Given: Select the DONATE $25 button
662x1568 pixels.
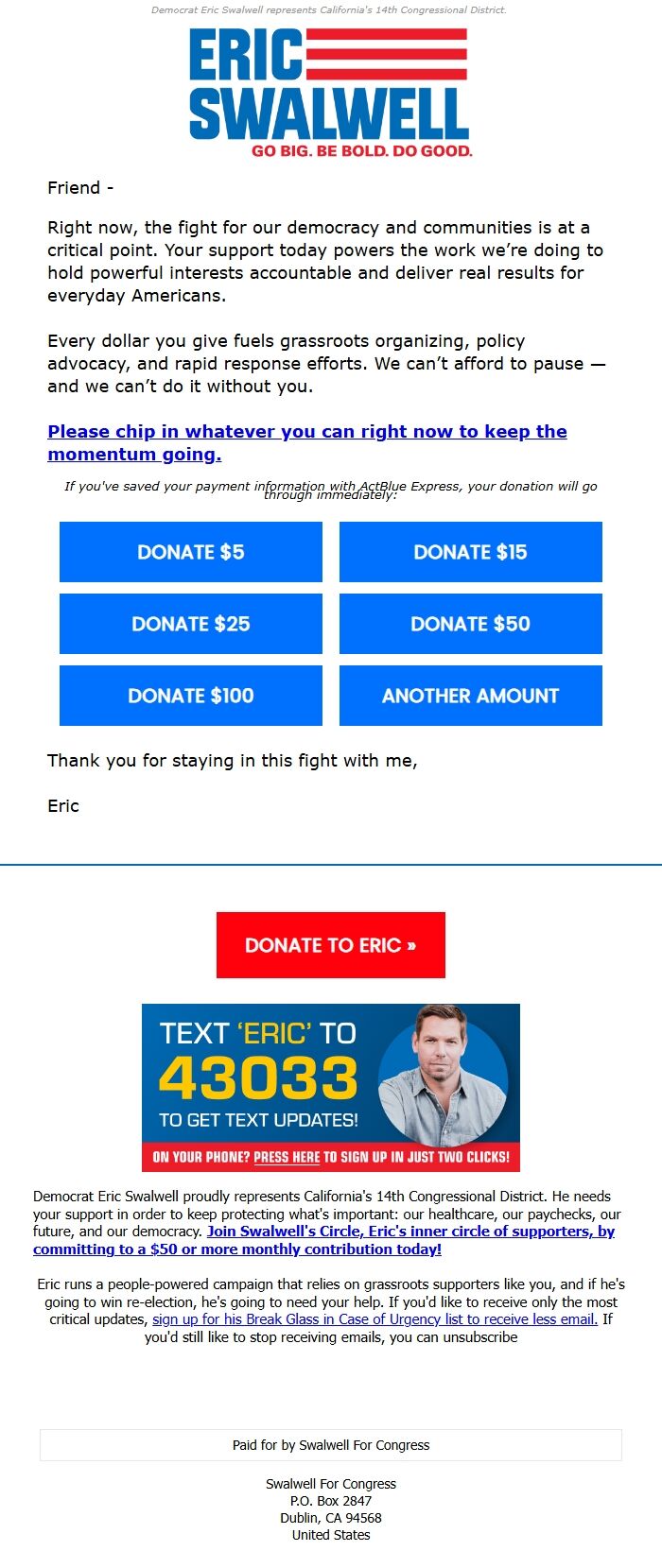Looking at the screenshot, I should 190,624.
